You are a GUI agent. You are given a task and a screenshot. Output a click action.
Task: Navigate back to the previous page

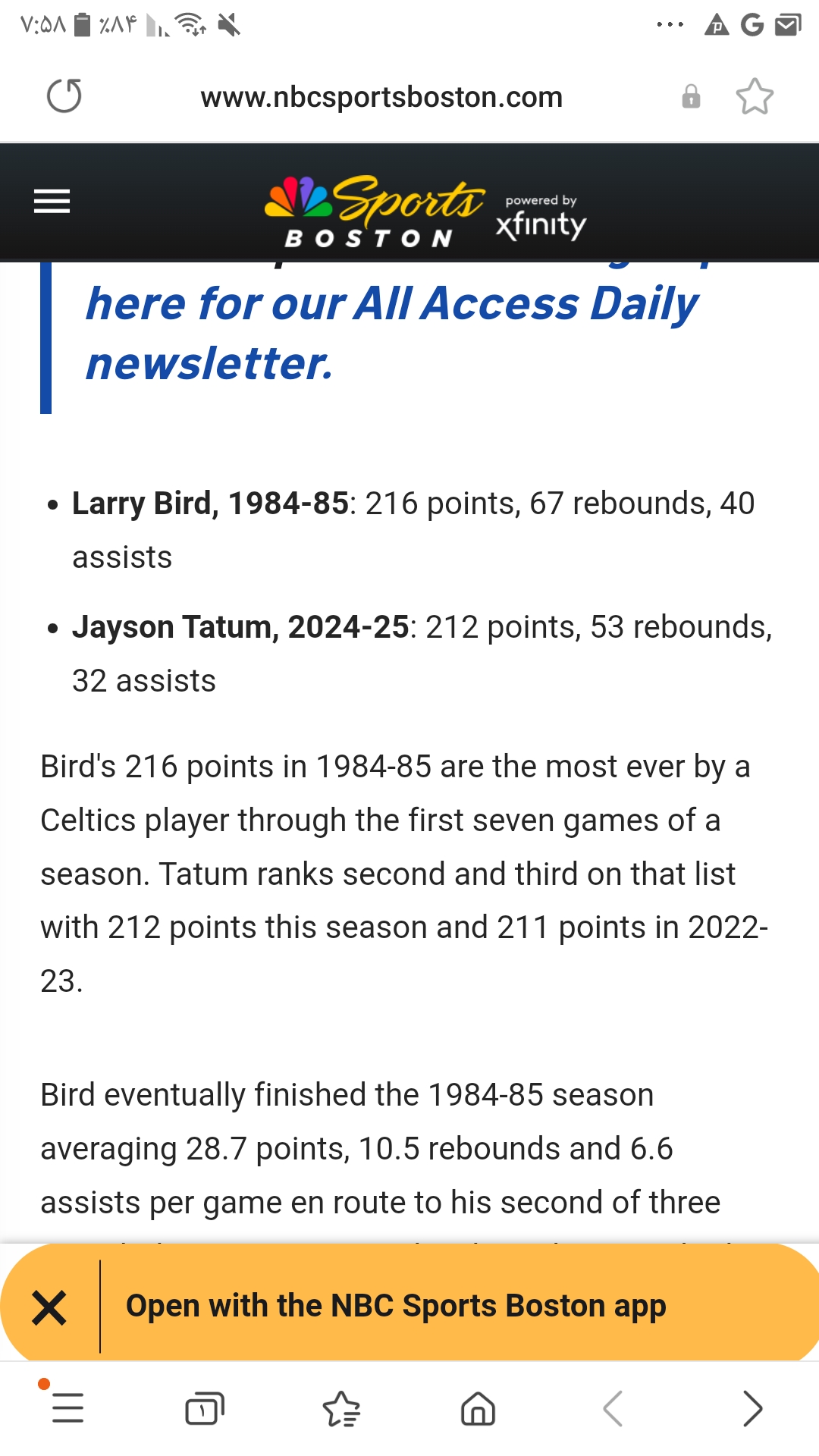point(613,1409)
